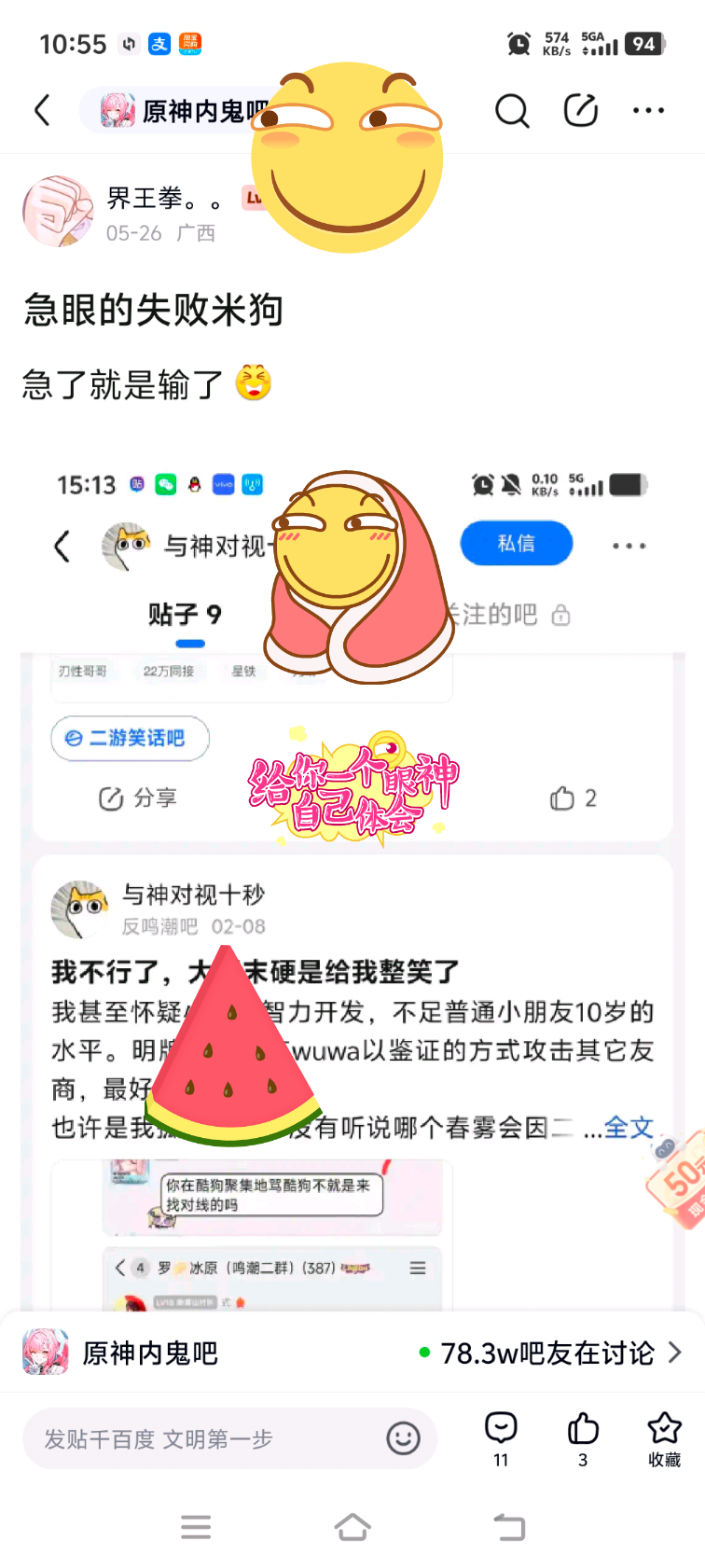Open the 原神内鬼吧 forum chip in header
Viewport: 705px width, 1568px height.
point(179,111)
